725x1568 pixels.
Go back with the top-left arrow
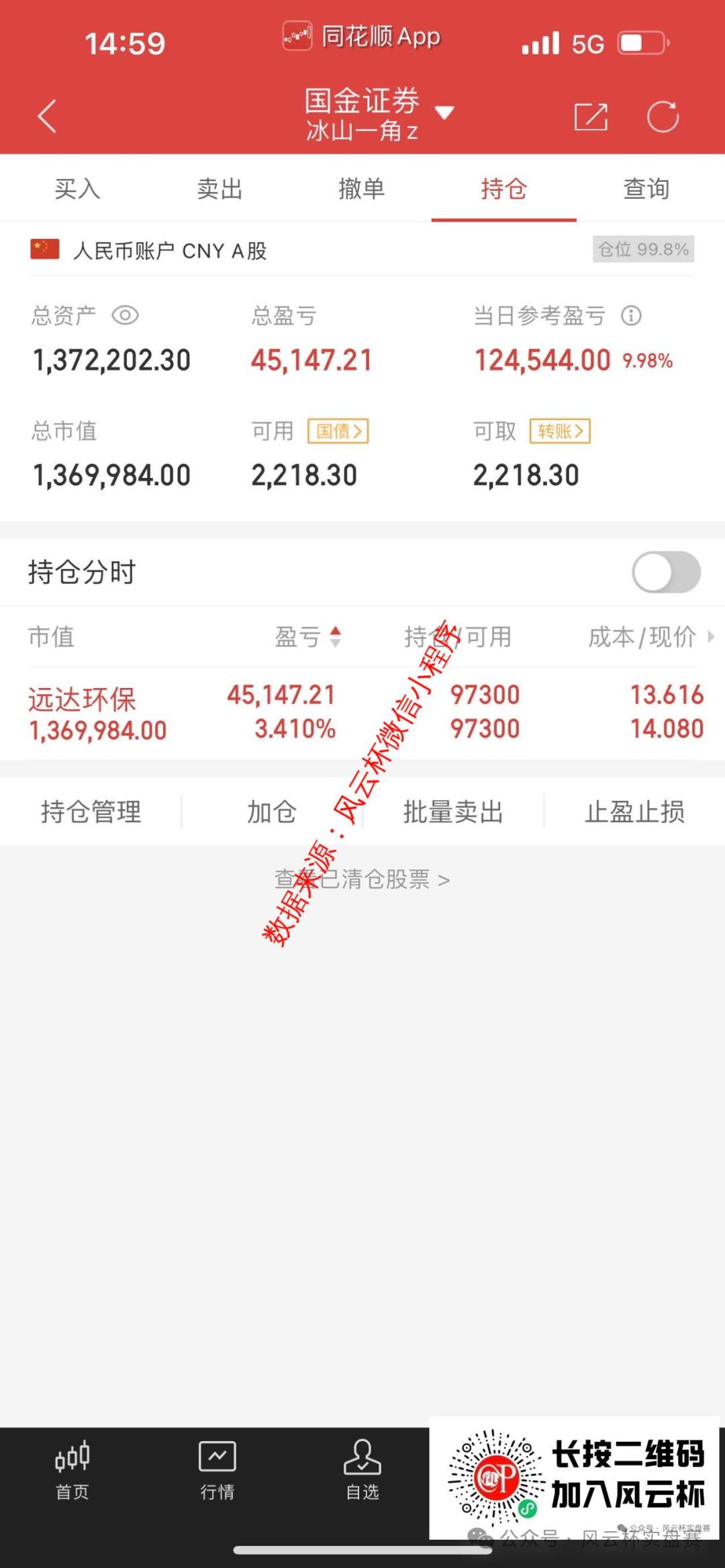[47, 116]
